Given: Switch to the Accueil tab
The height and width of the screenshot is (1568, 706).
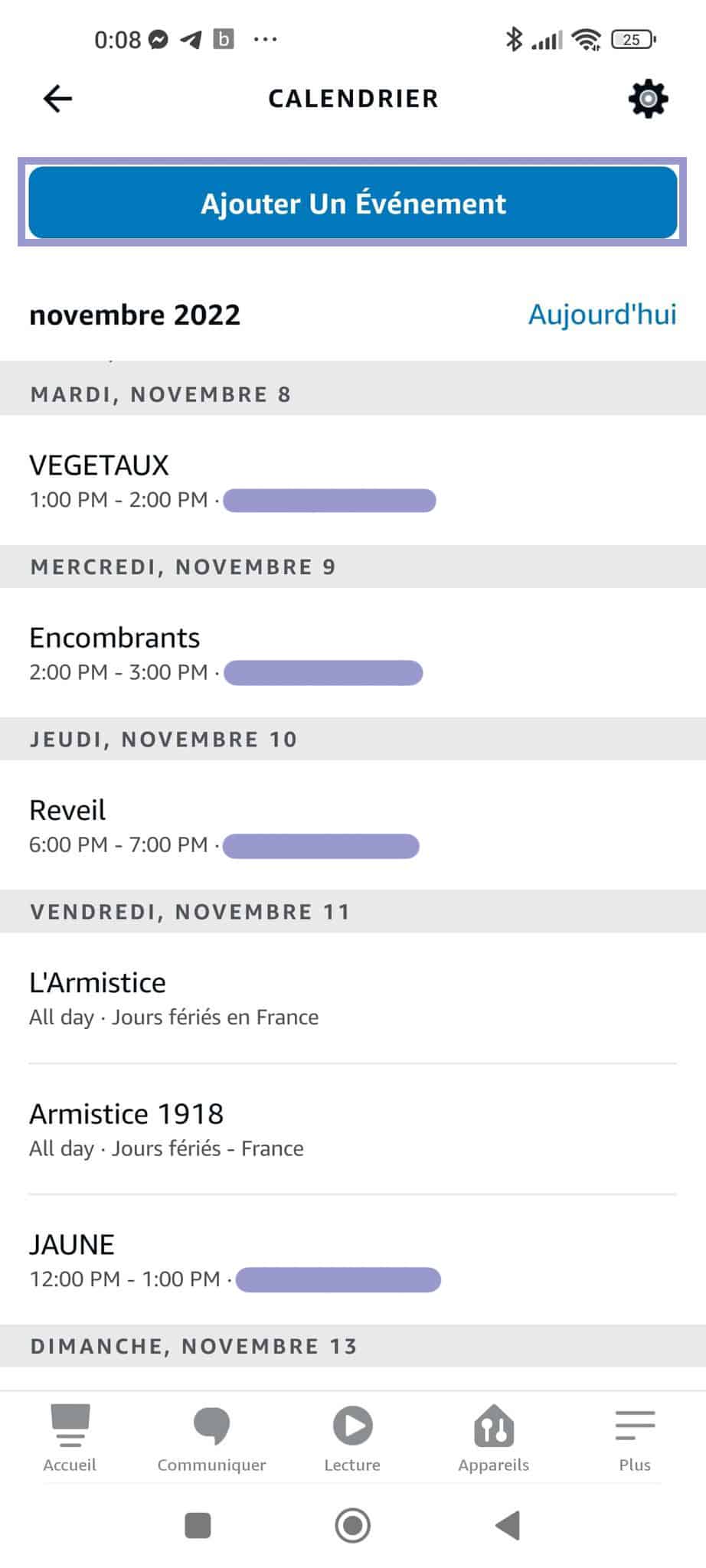Looking at the screenshot, I should [70, 1438].
